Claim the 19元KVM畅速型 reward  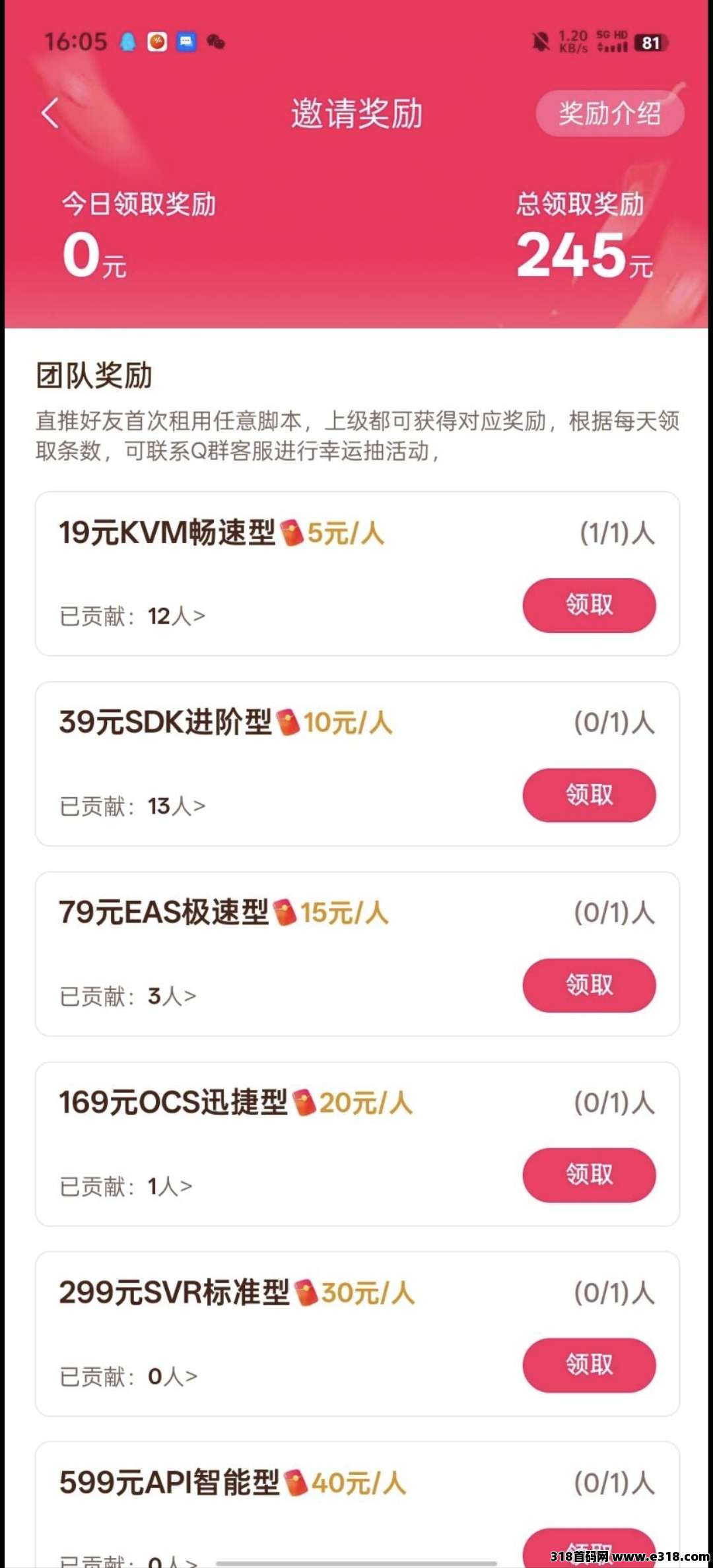(x=589, y=605)
